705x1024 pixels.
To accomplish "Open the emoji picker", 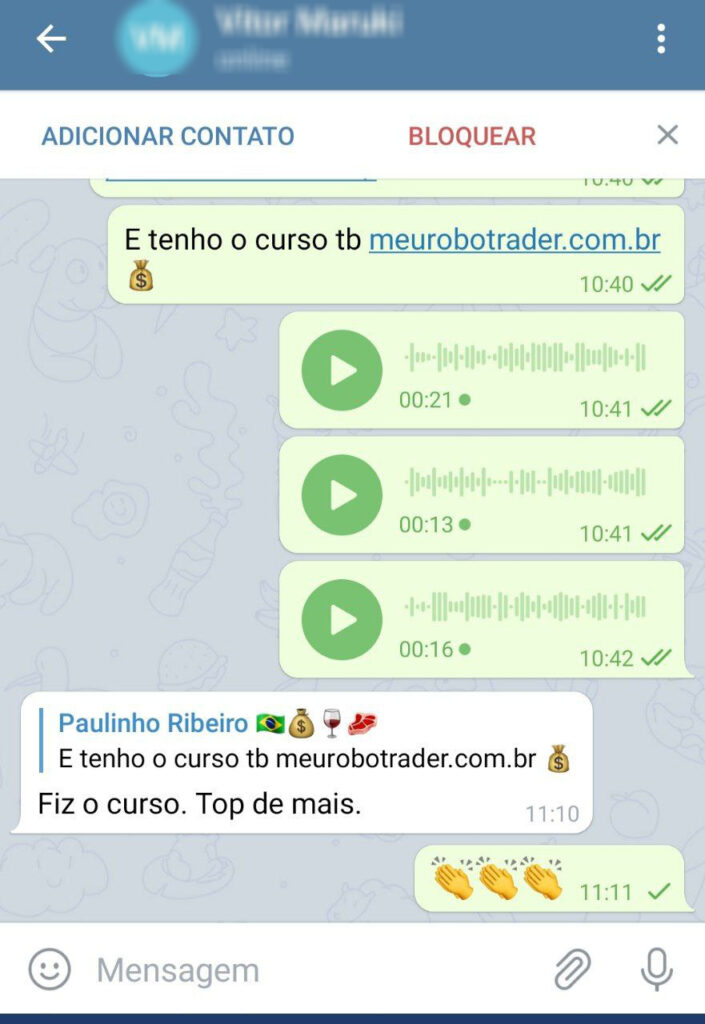I will pos(49,969).
